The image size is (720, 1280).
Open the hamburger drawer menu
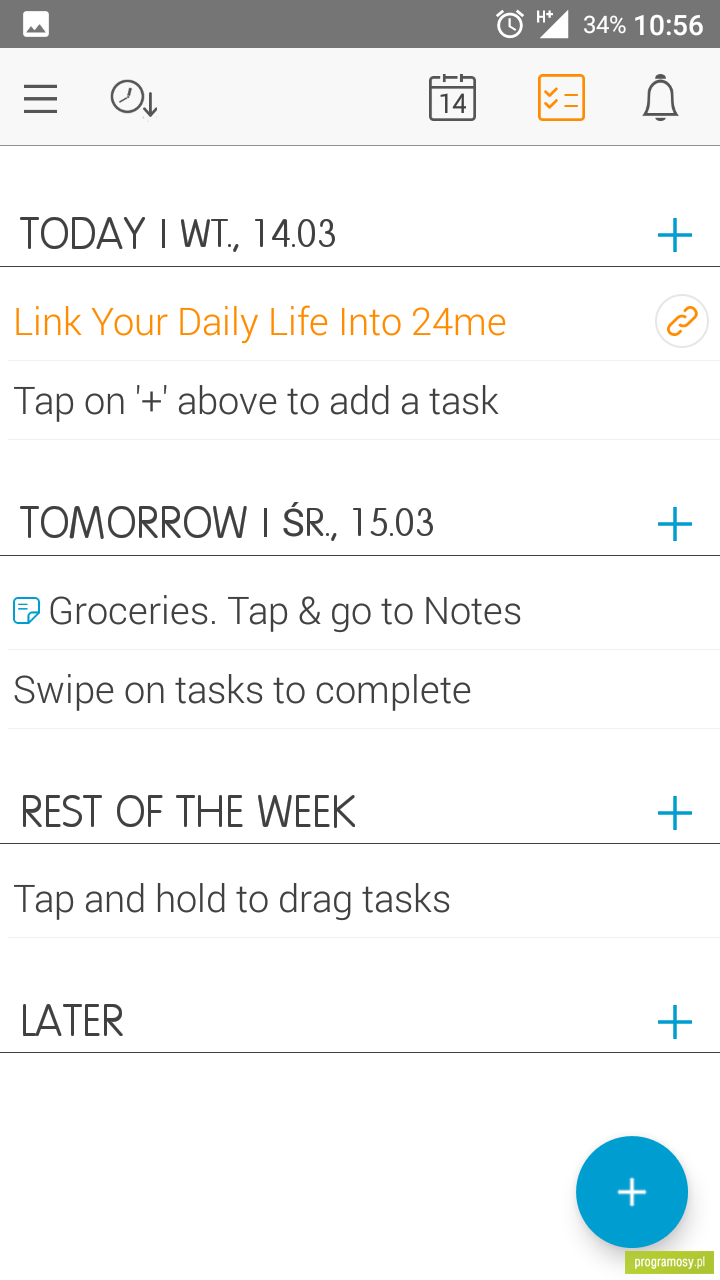40,98
